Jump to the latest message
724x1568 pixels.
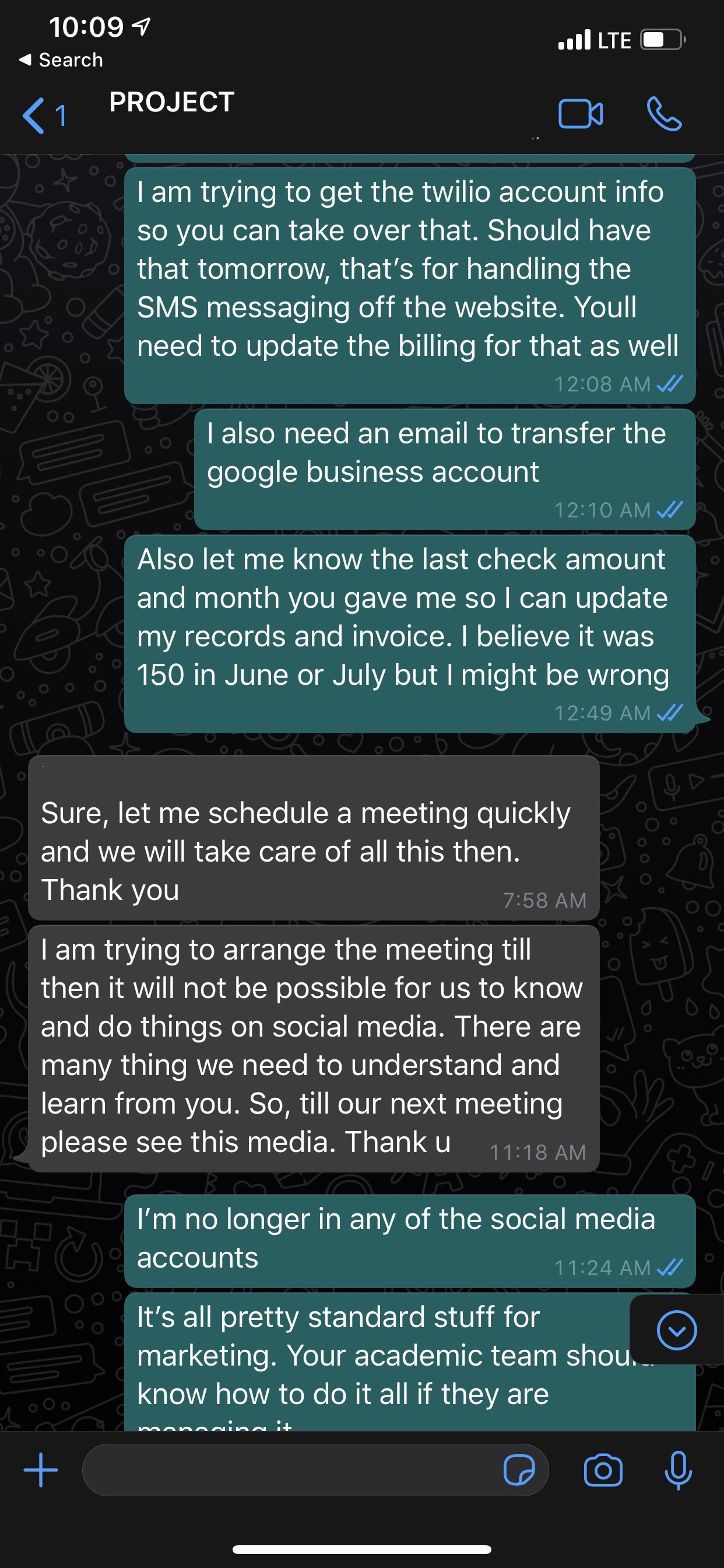point(677,1330)
